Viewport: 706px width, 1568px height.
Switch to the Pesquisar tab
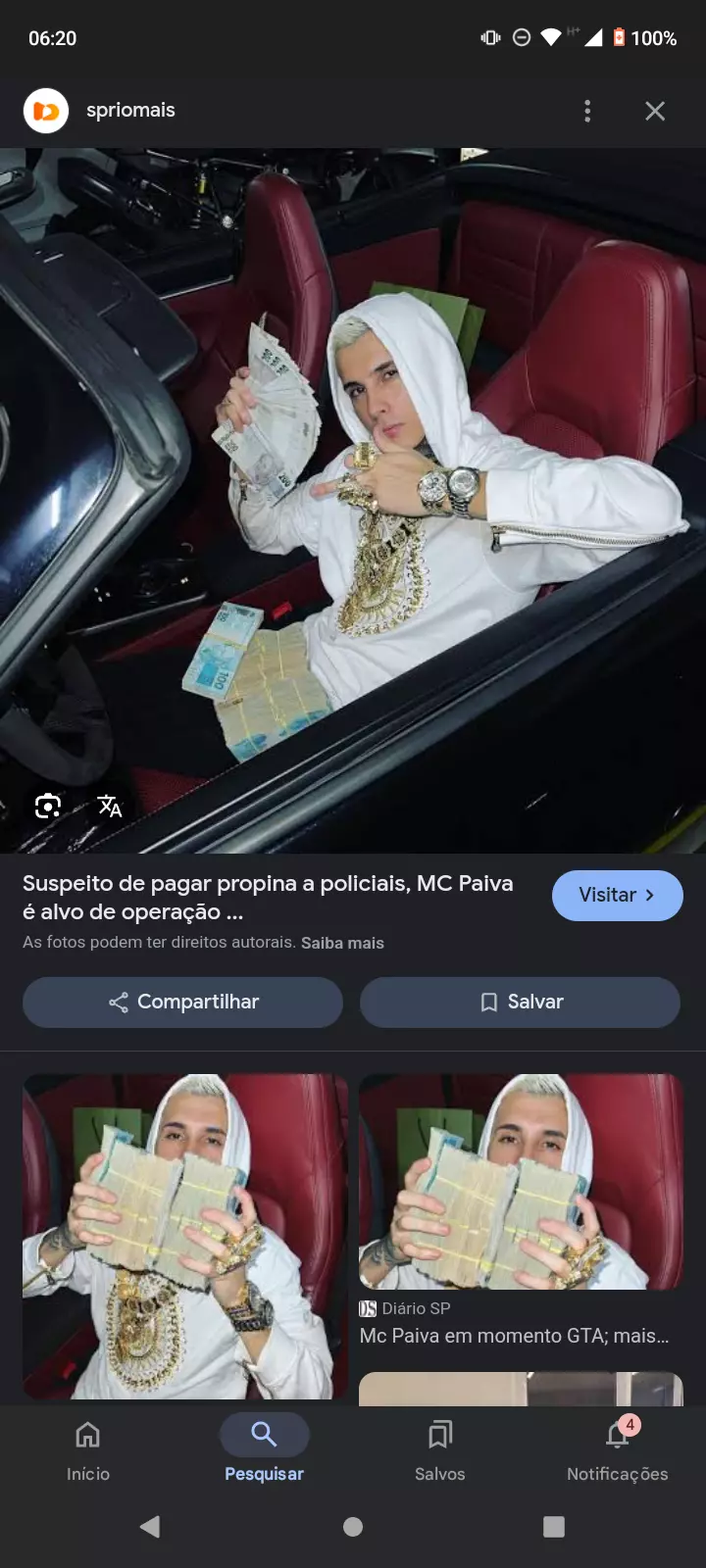point(264,1450)
